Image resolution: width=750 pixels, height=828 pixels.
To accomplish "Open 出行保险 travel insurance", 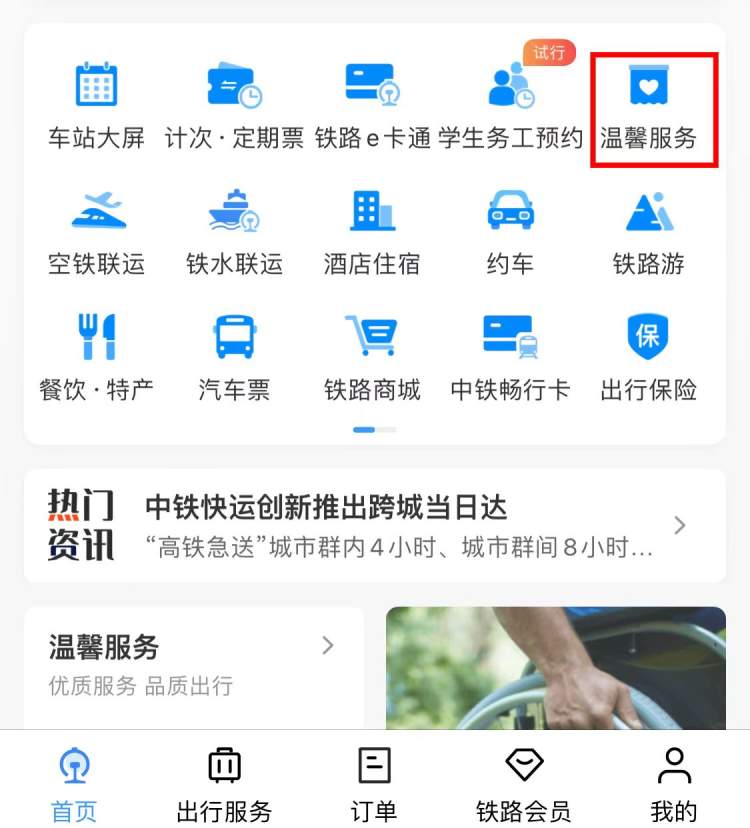I will coord(649,357).
